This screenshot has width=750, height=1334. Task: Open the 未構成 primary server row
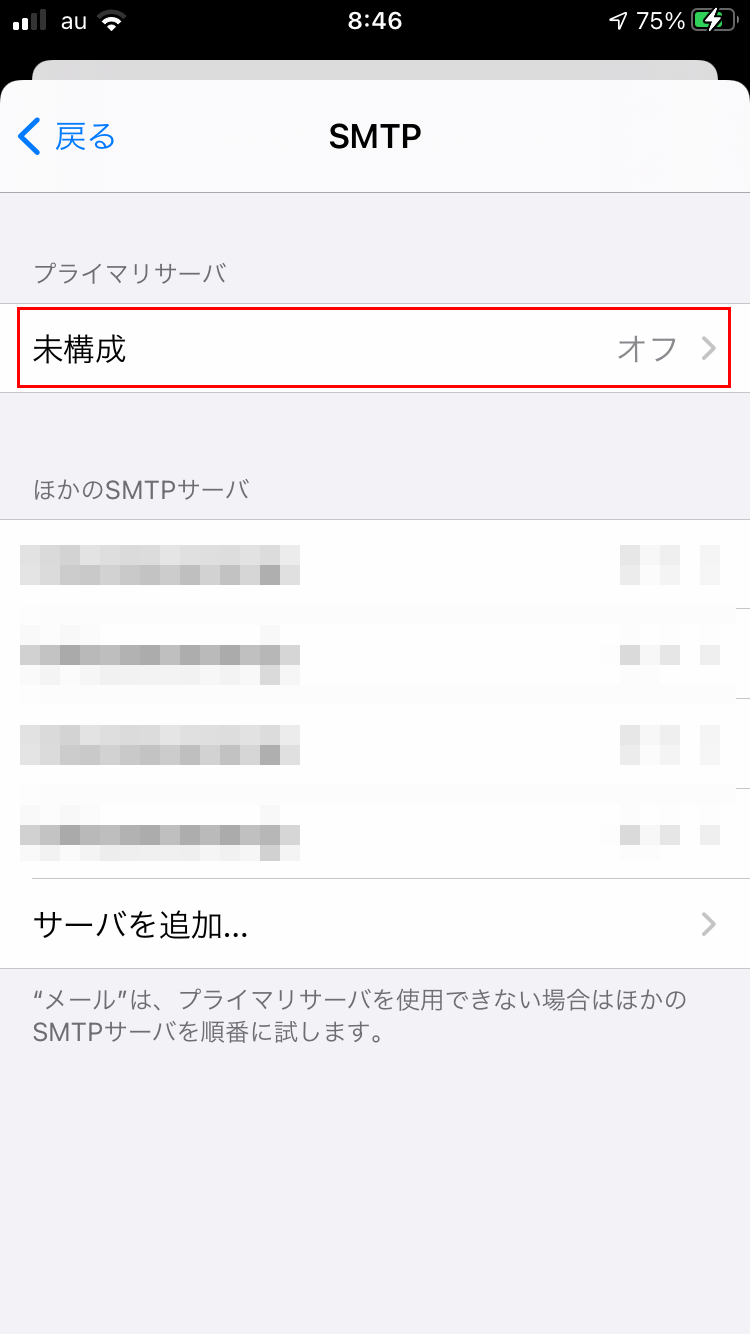(375, 348)
